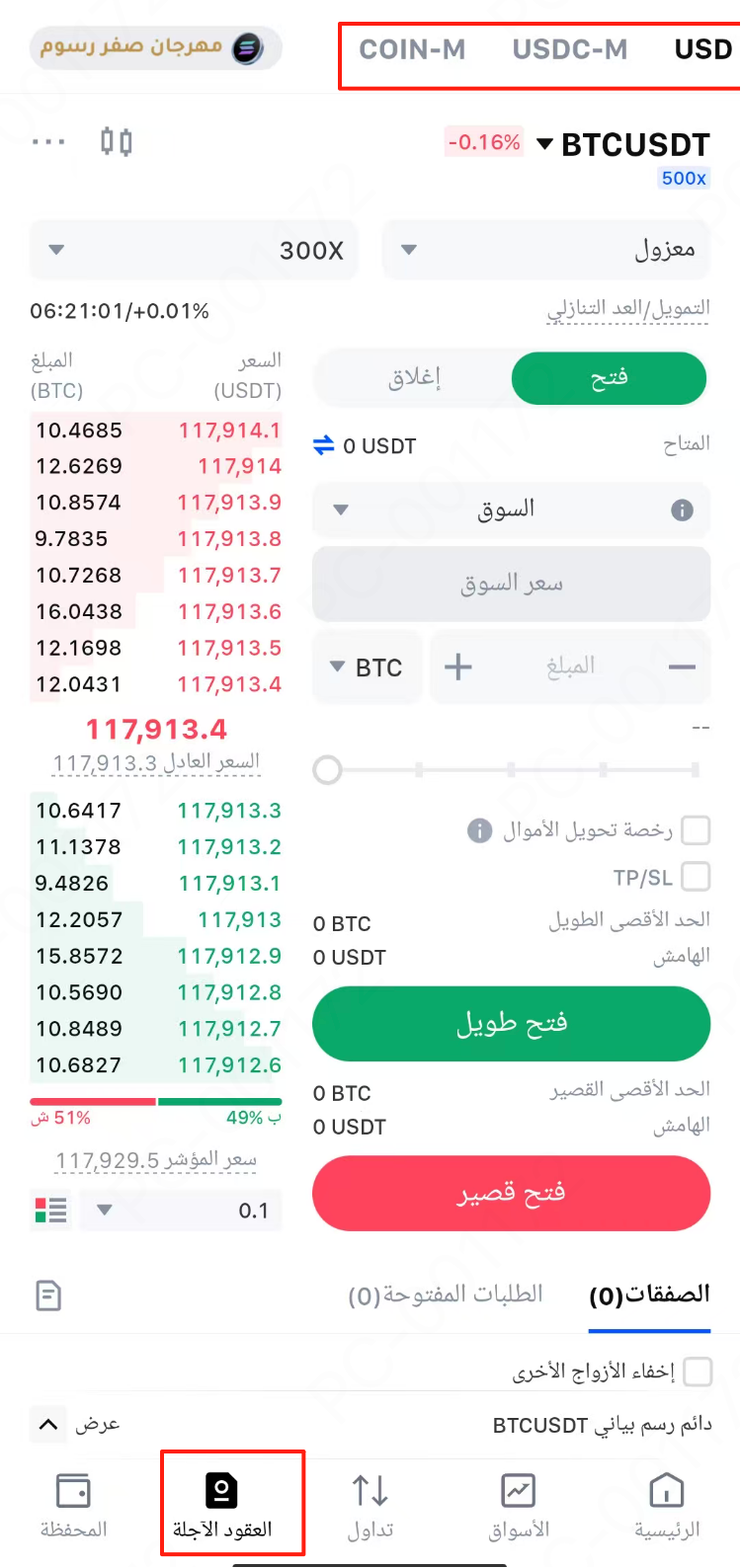Open the three-dot overflow menu
The image size is (741, 1568).
47,142
